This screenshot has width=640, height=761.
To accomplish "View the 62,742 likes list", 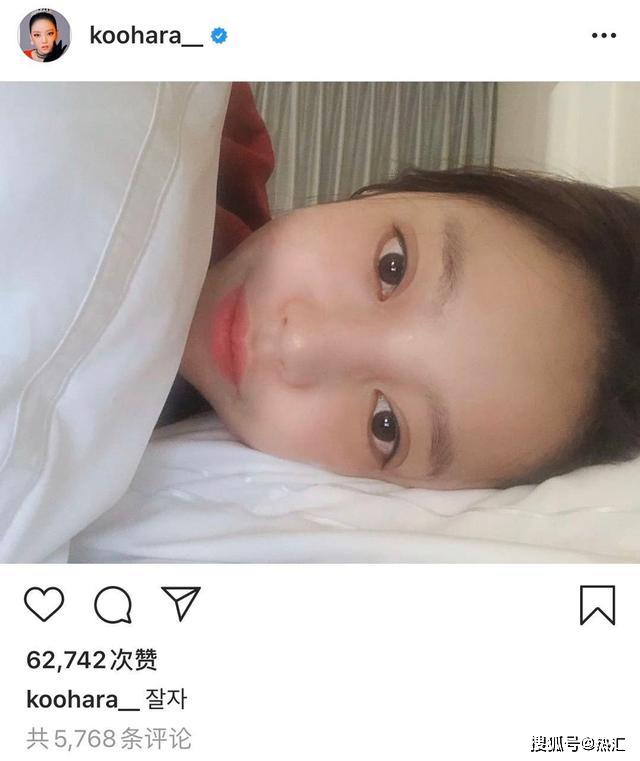I will [92, 660].
